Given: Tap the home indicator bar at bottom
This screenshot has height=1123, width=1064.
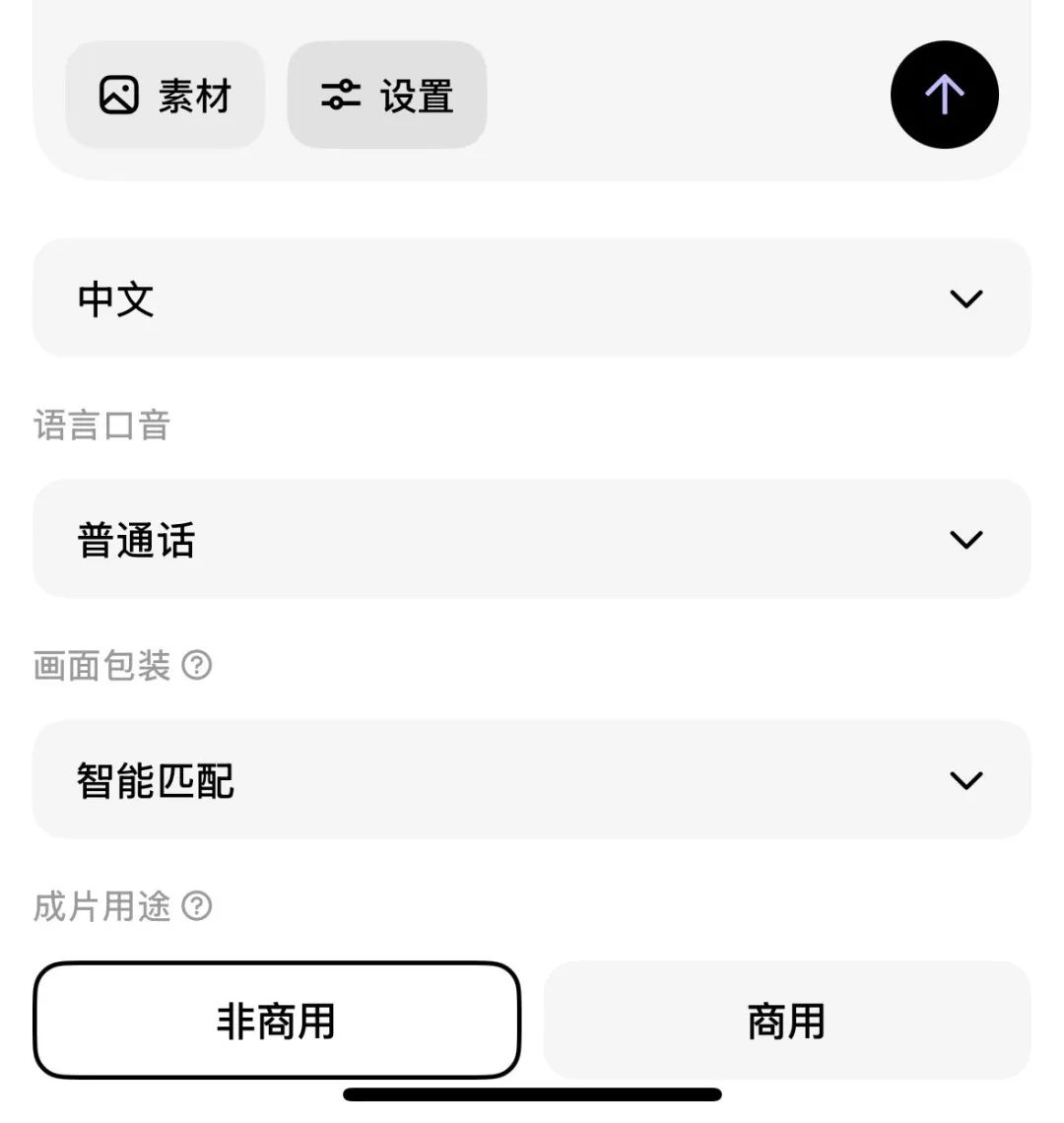Looking at the screenshot, I should [532, 1093].
